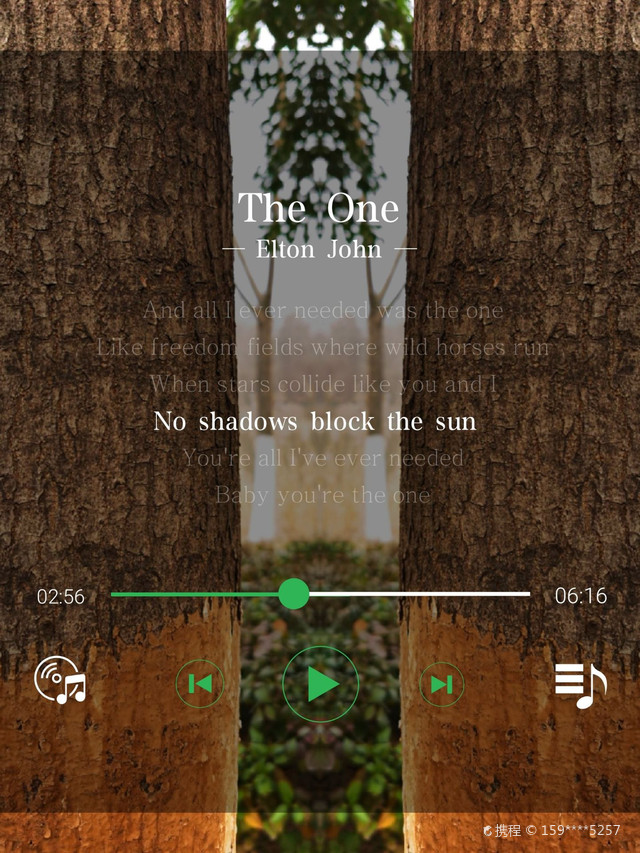640x853 pixels.
Task: Skip back to the previous track
Action: 200,684
